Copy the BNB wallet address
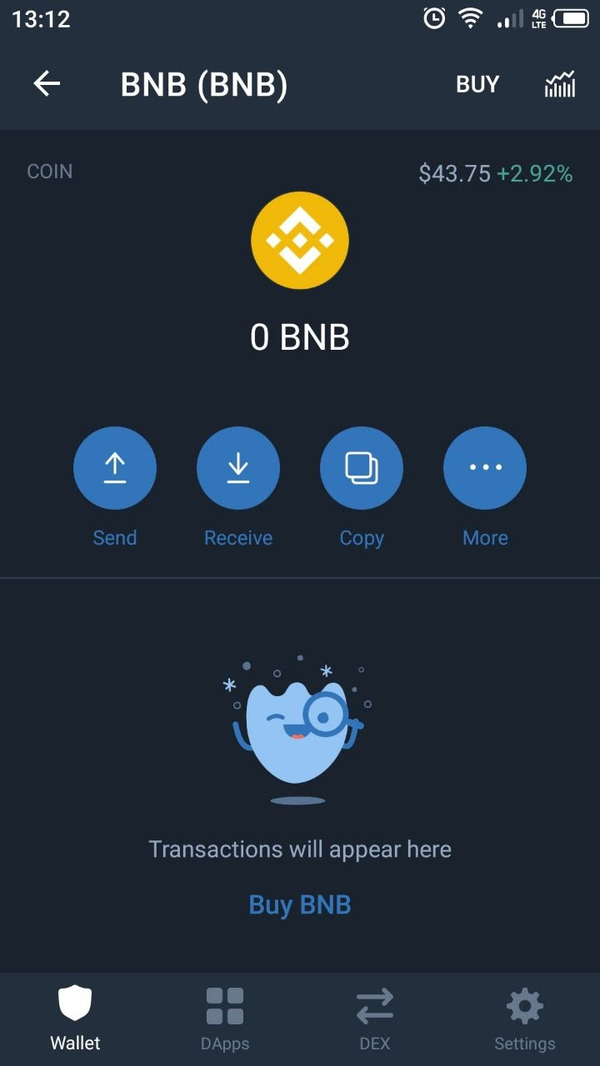The width and height of the screenshot is (600, 1066). point(361,468)
